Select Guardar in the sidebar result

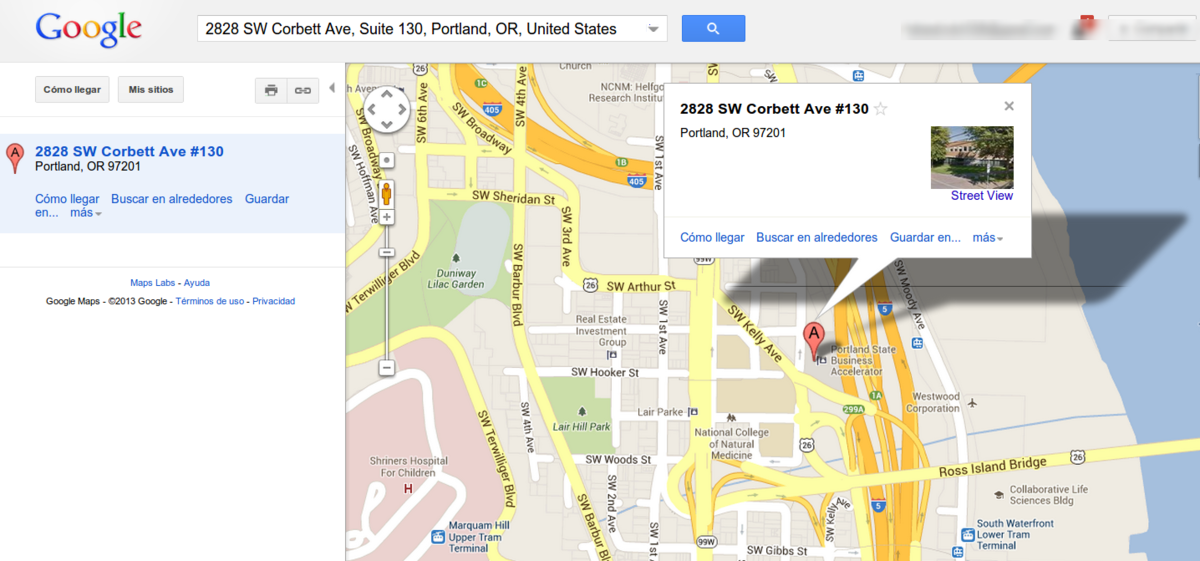[267, 199]
